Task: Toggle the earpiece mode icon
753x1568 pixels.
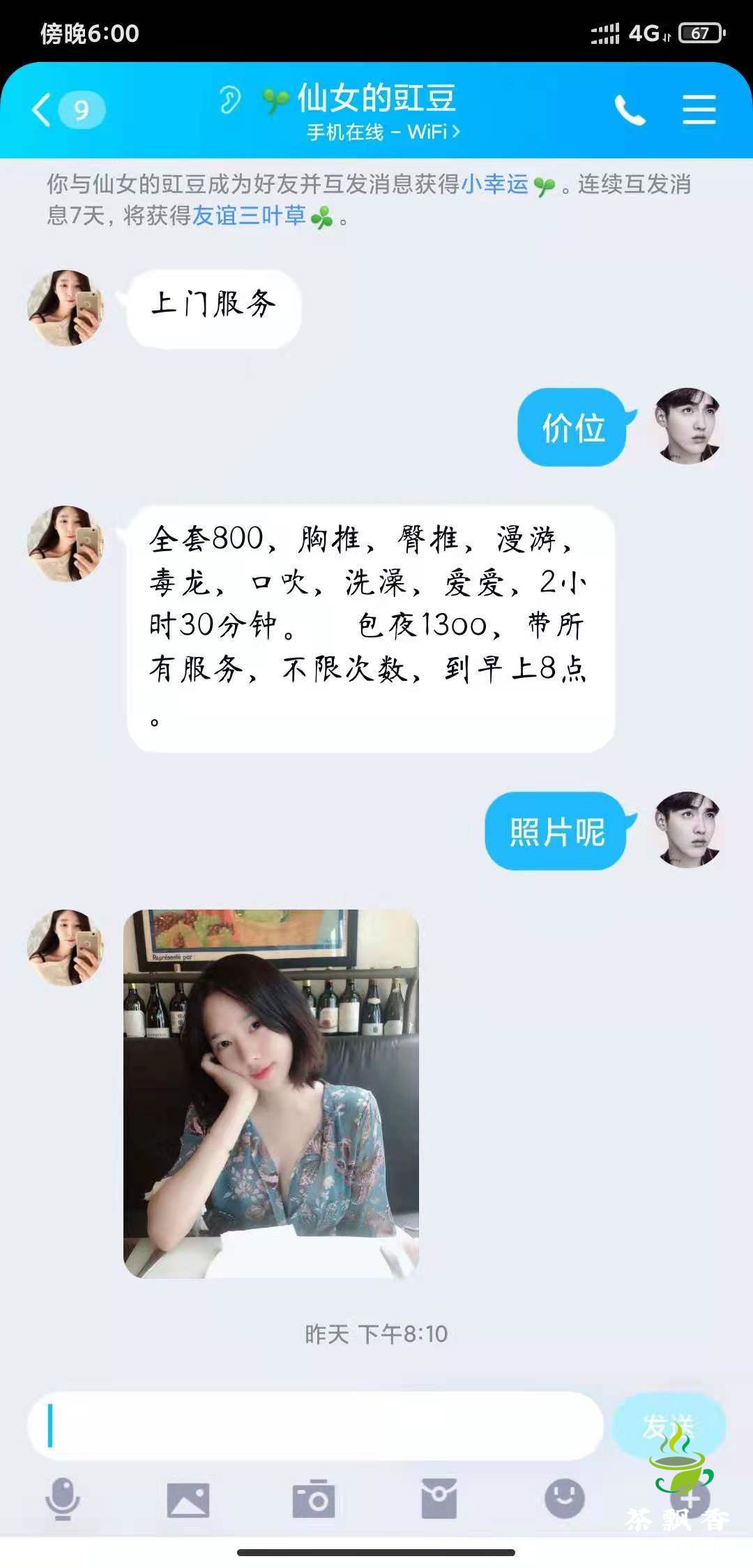Action: [x=229, y=100]
